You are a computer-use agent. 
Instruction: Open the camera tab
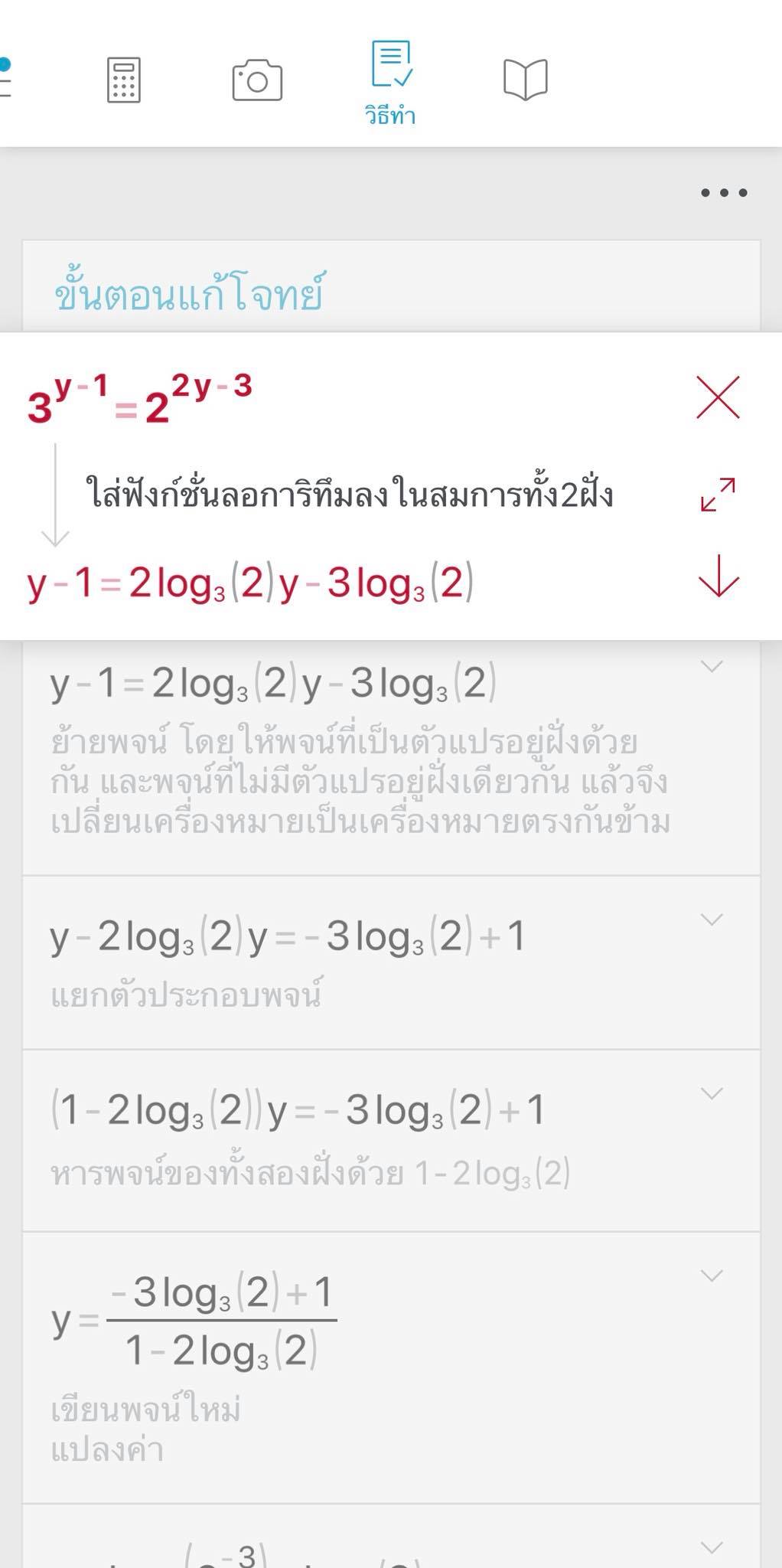257,80
